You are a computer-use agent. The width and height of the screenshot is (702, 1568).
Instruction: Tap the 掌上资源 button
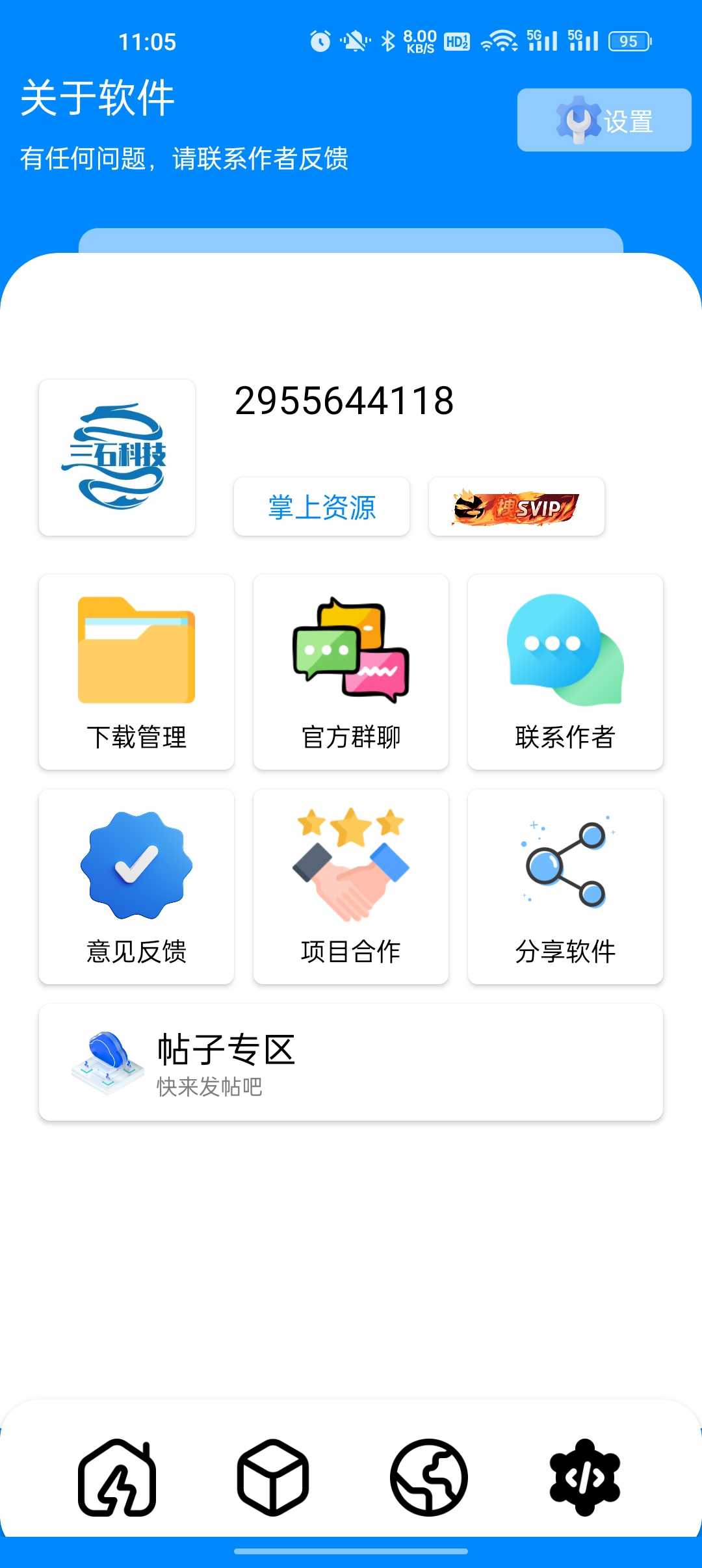(x=322, y=506)
